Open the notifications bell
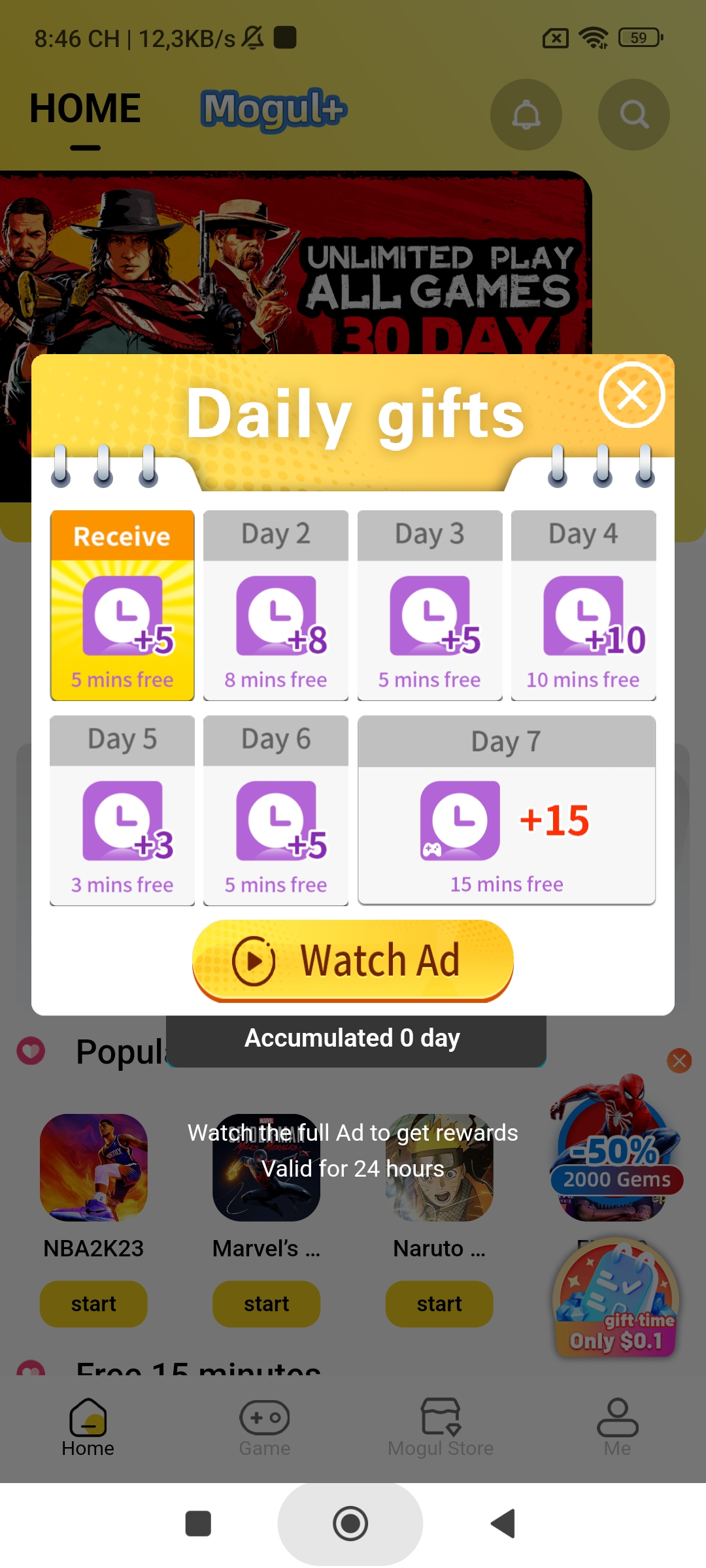The image size is (706, 1568). tap(526, 114)
